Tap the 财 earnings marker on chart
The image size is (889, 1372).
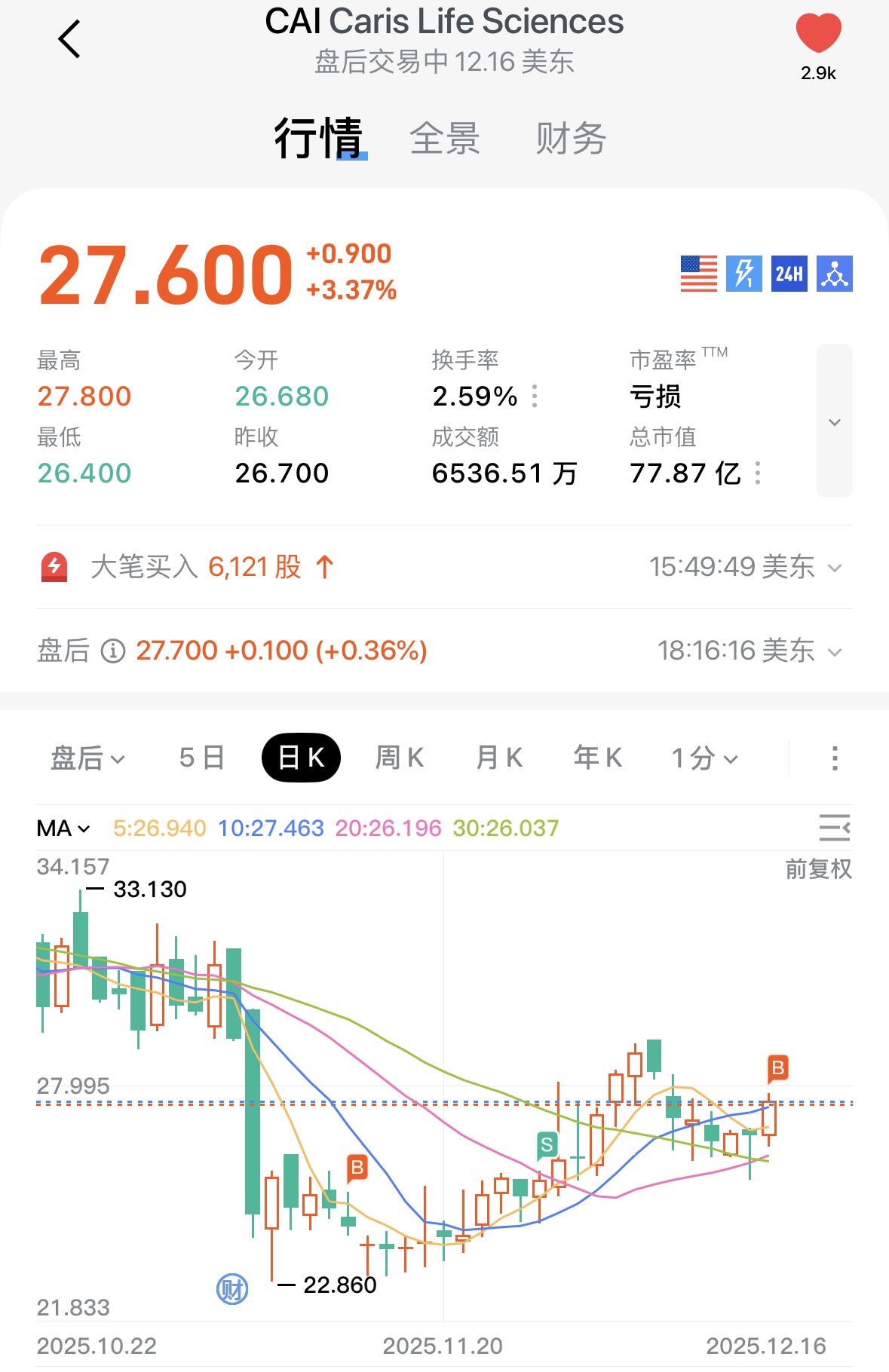click(x=232, y=1289)
